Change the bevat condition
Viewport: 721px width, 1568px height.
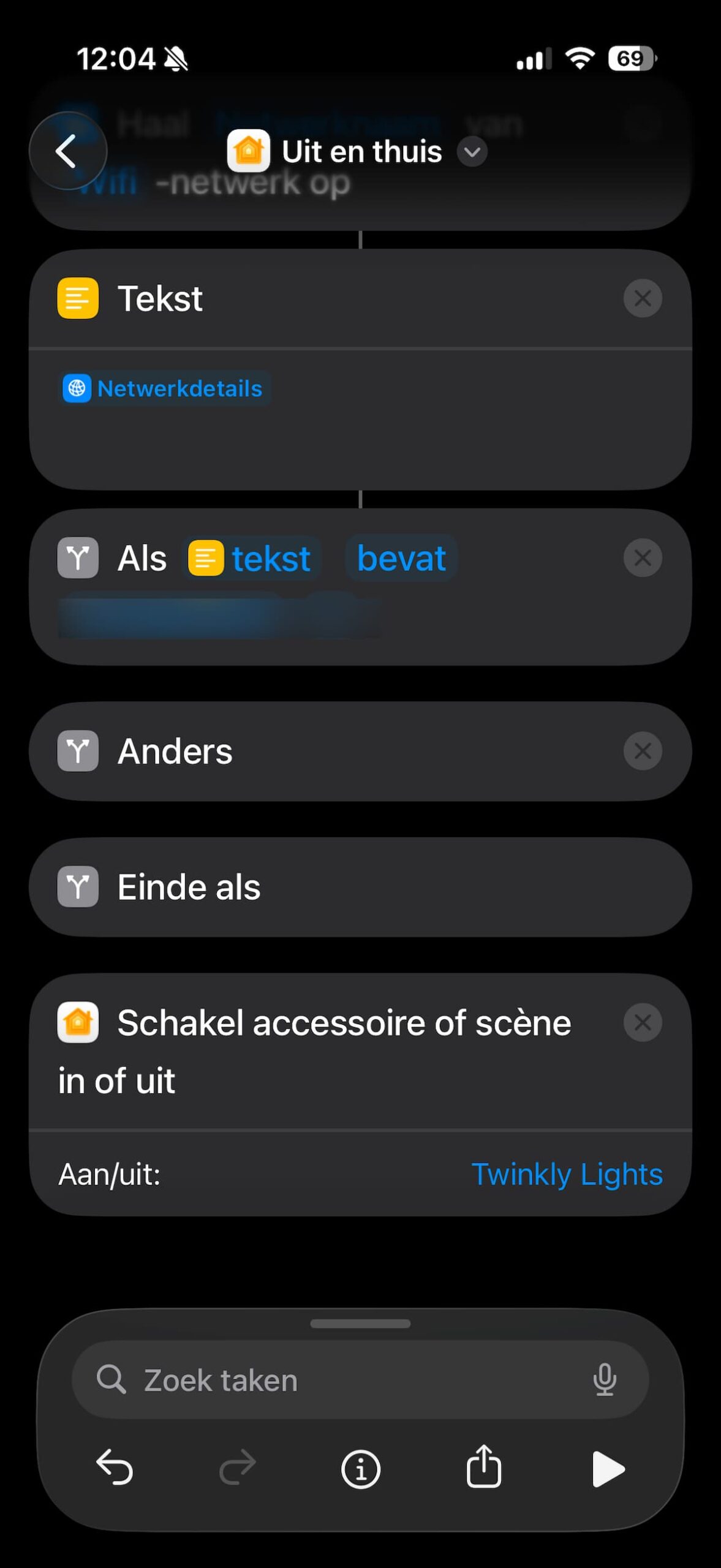401,558
